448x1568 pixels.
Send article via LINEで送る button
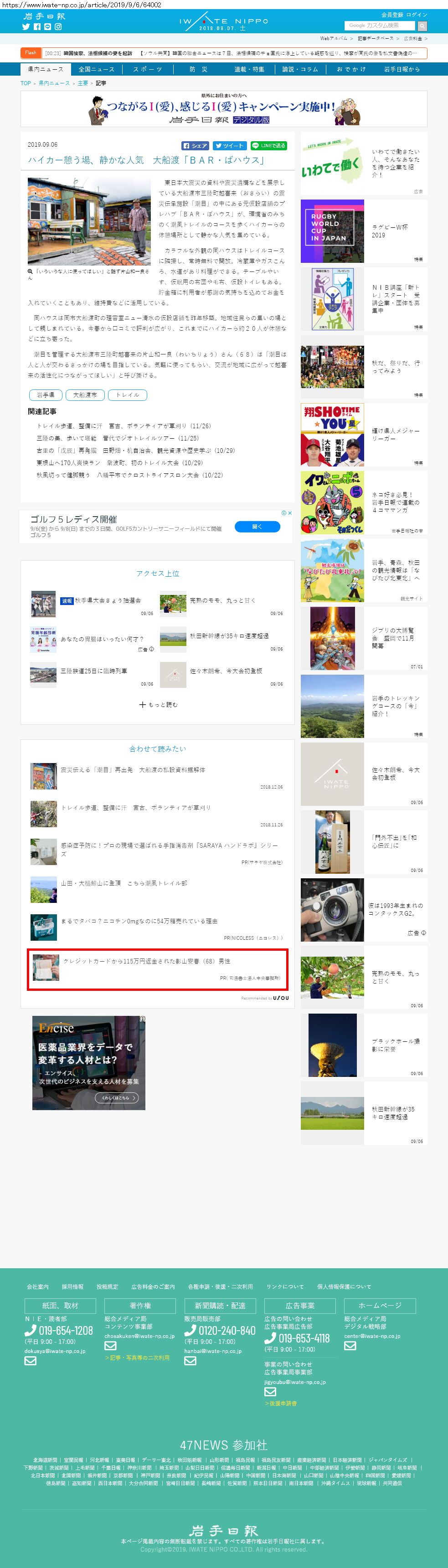(268, 145)
